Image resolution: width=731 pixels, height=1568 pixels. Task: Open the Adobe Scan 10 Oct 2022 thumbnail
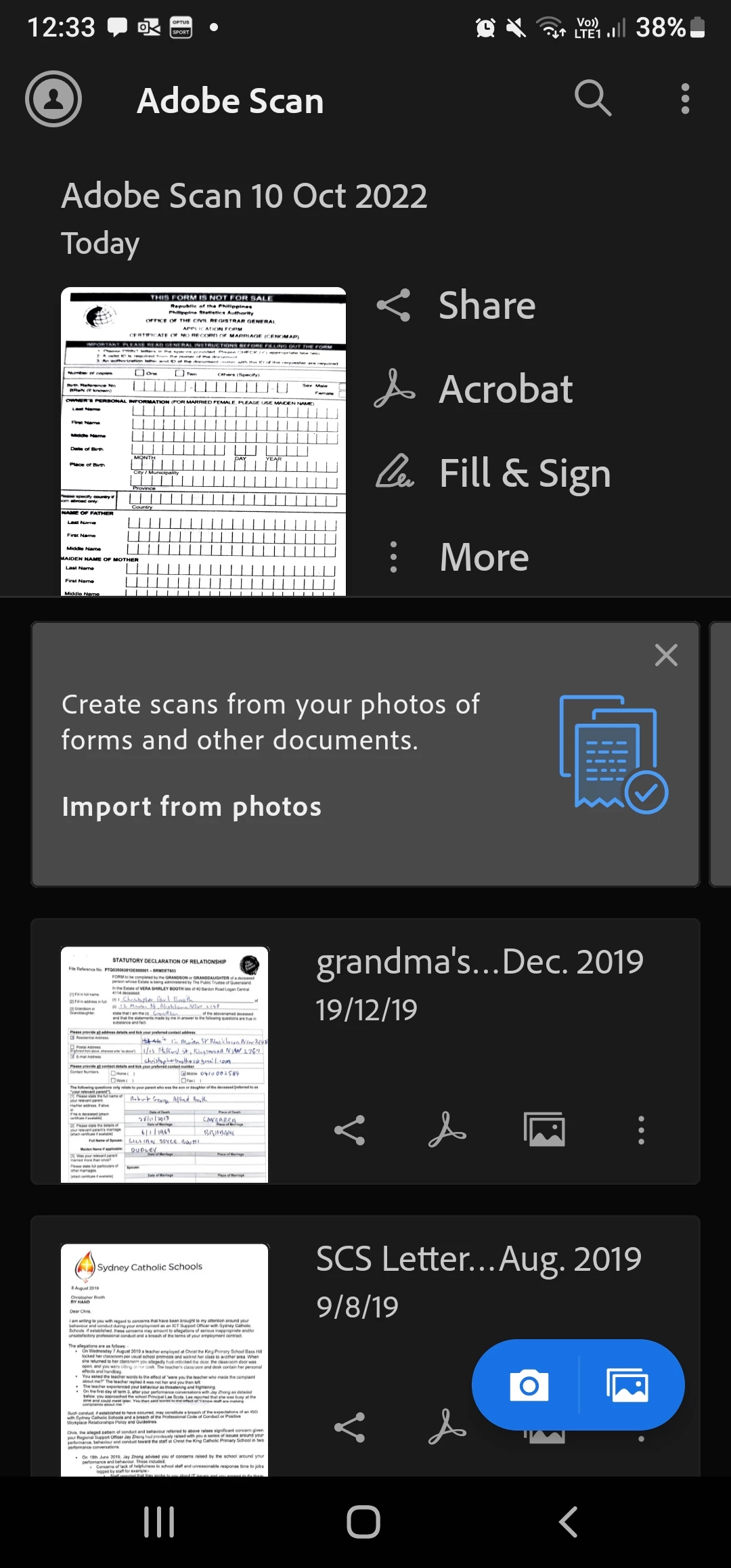203,441
